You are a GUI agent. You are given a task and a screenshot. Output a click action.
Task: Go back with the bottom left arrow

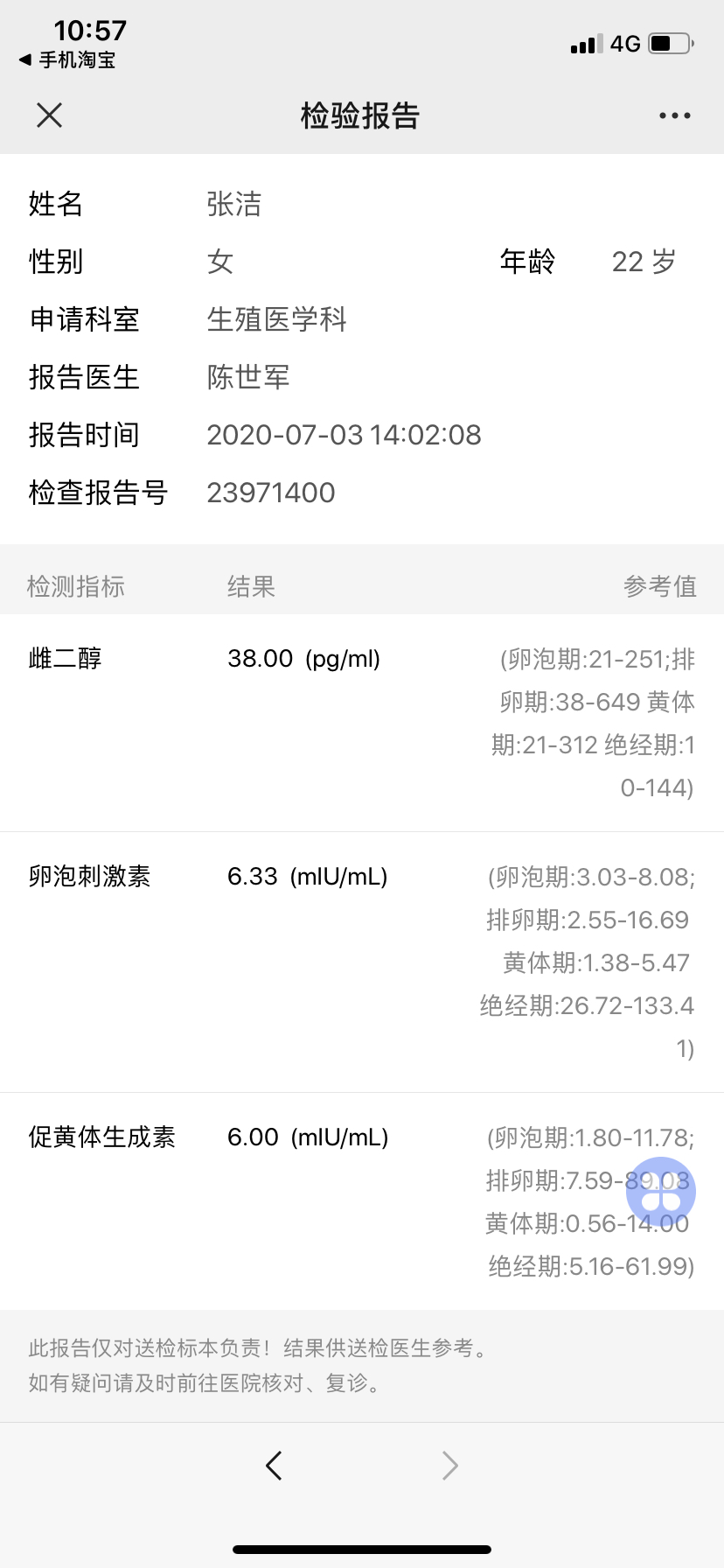(274, 1466)
